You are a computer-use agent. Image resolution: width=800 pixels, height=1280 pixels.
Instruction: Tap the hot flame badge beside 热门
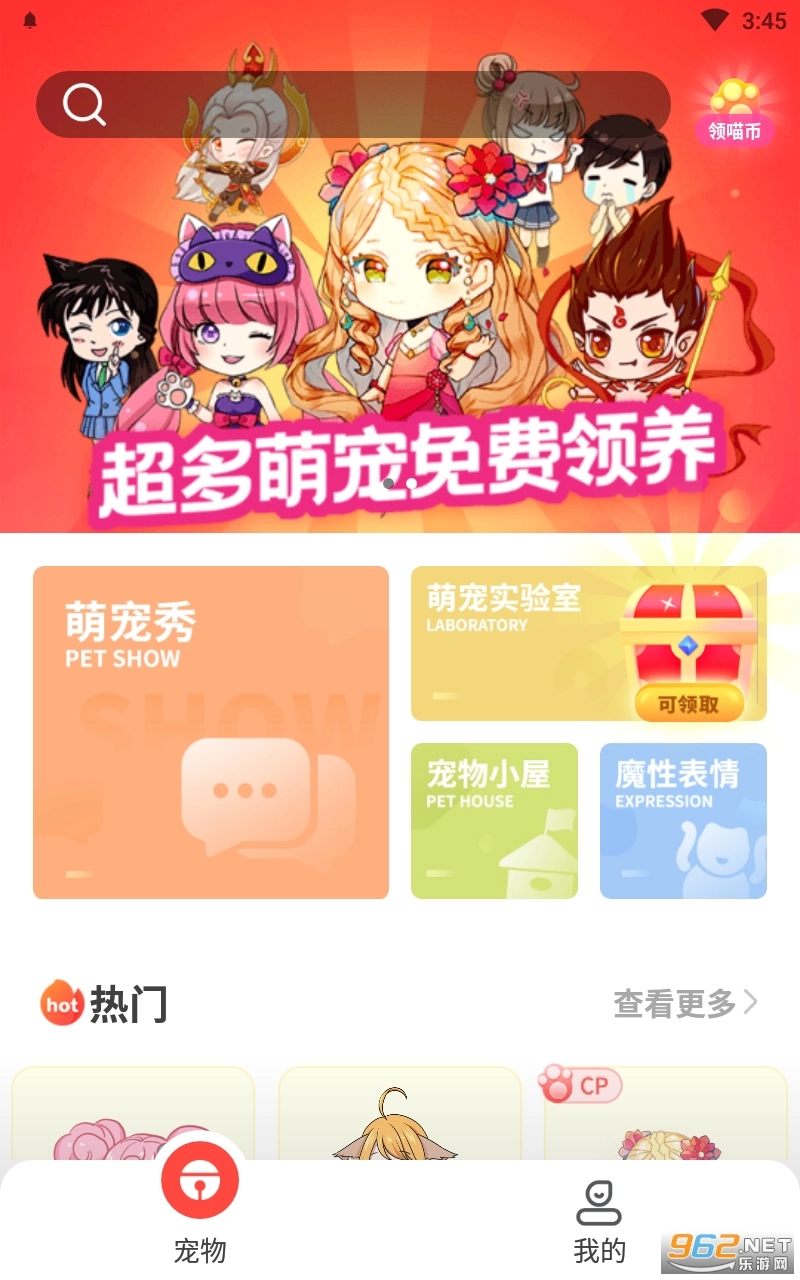pyautogui.click(x=60, y=1004)
